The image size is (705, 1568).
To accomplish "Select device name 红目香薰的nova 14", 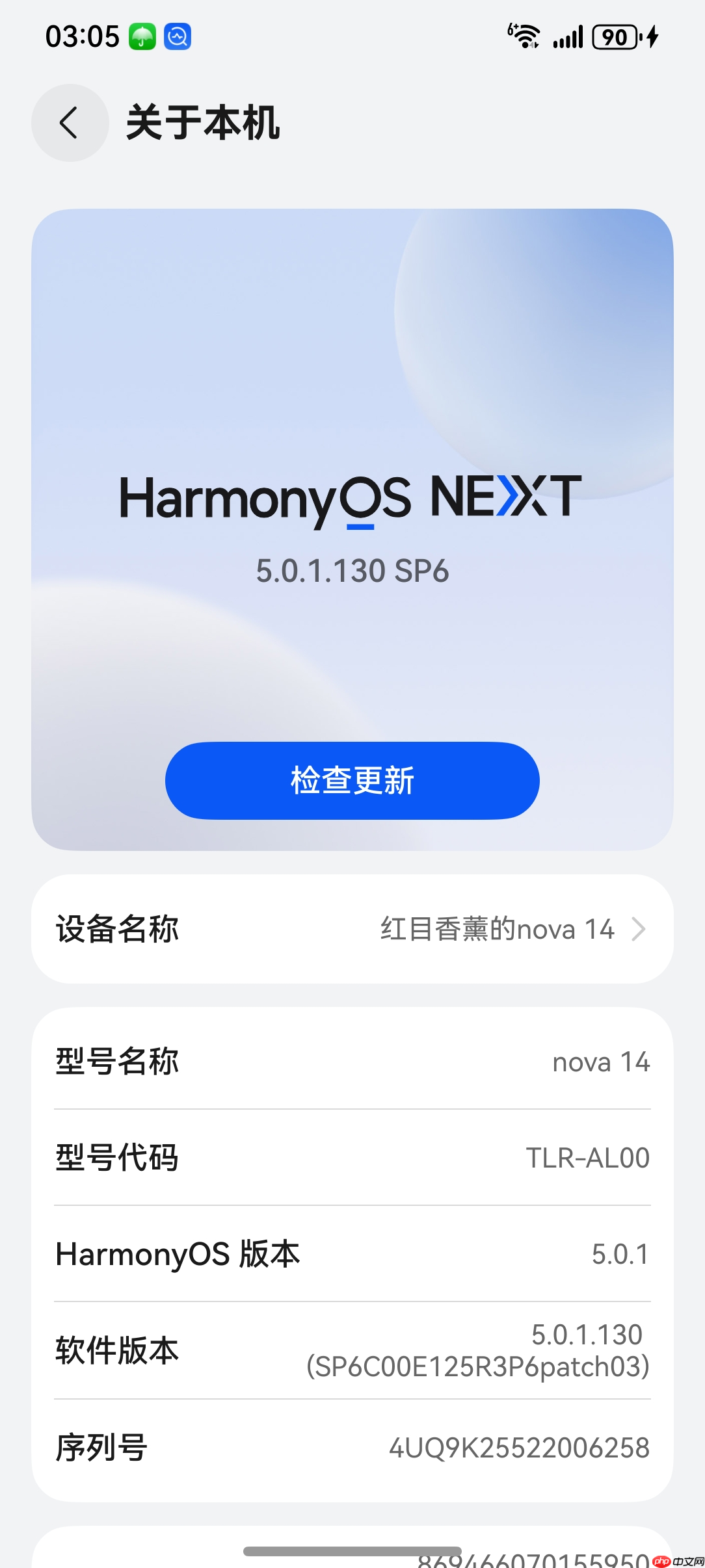I will coord(496,928).
